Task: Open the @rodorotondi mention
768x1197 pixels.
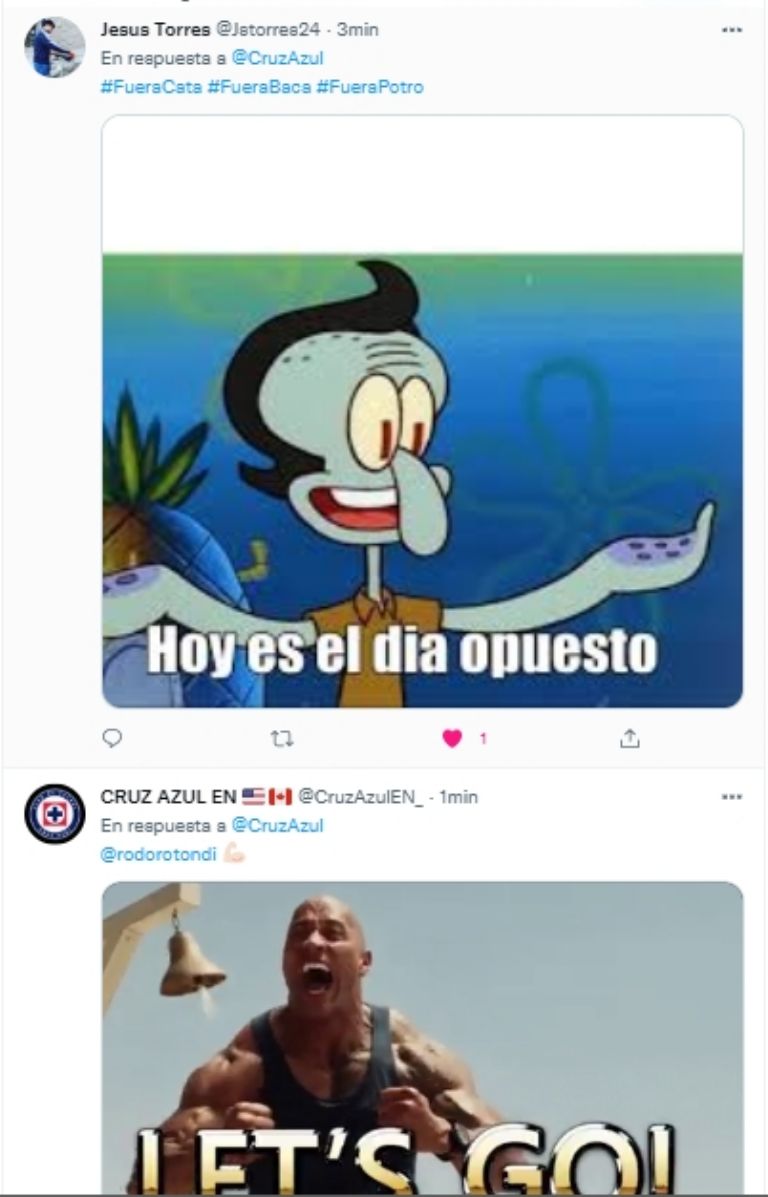Action: tap(159, 854)
